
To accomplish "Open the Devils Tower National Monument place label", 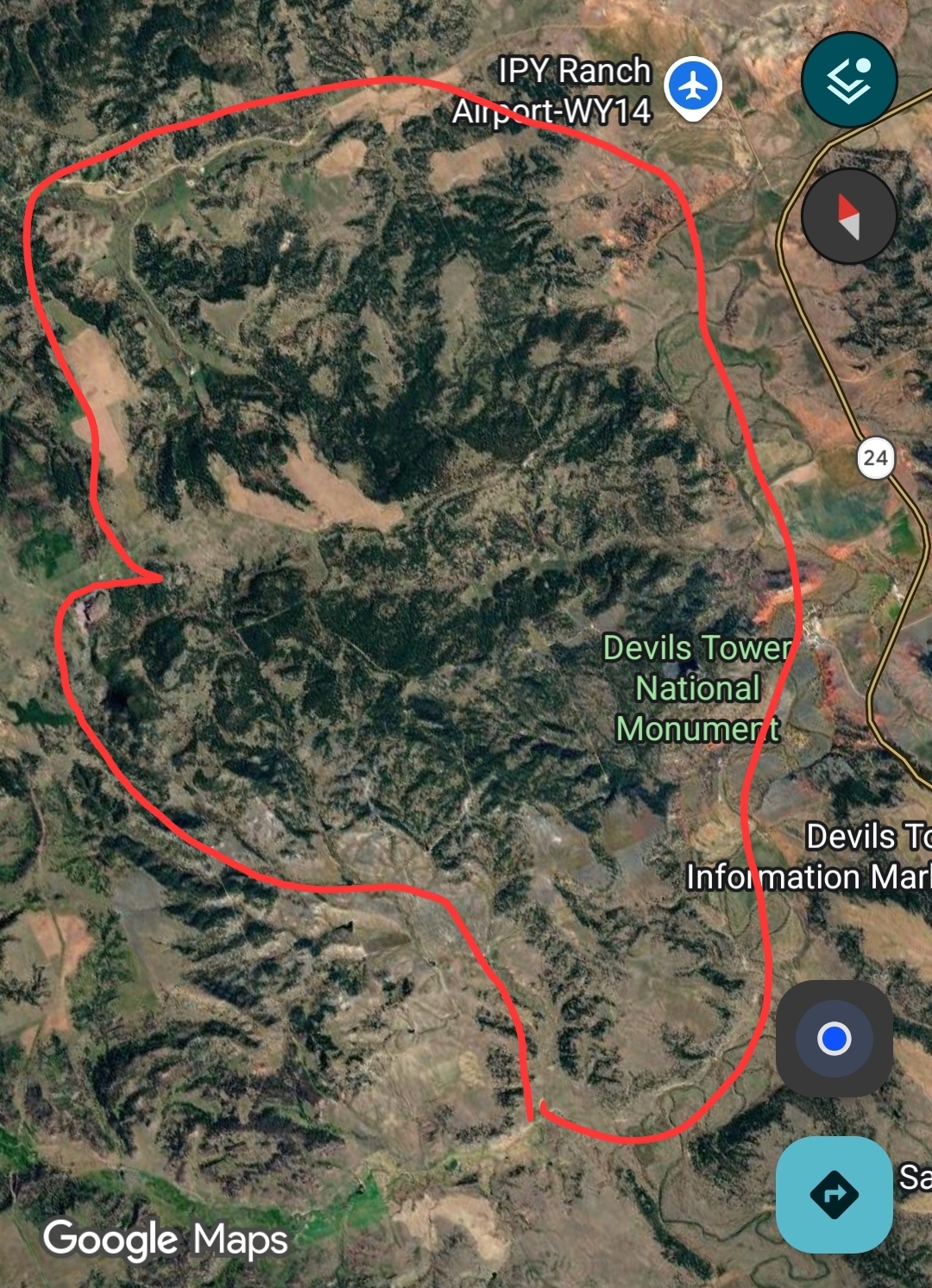I will [x=697, y=688].
